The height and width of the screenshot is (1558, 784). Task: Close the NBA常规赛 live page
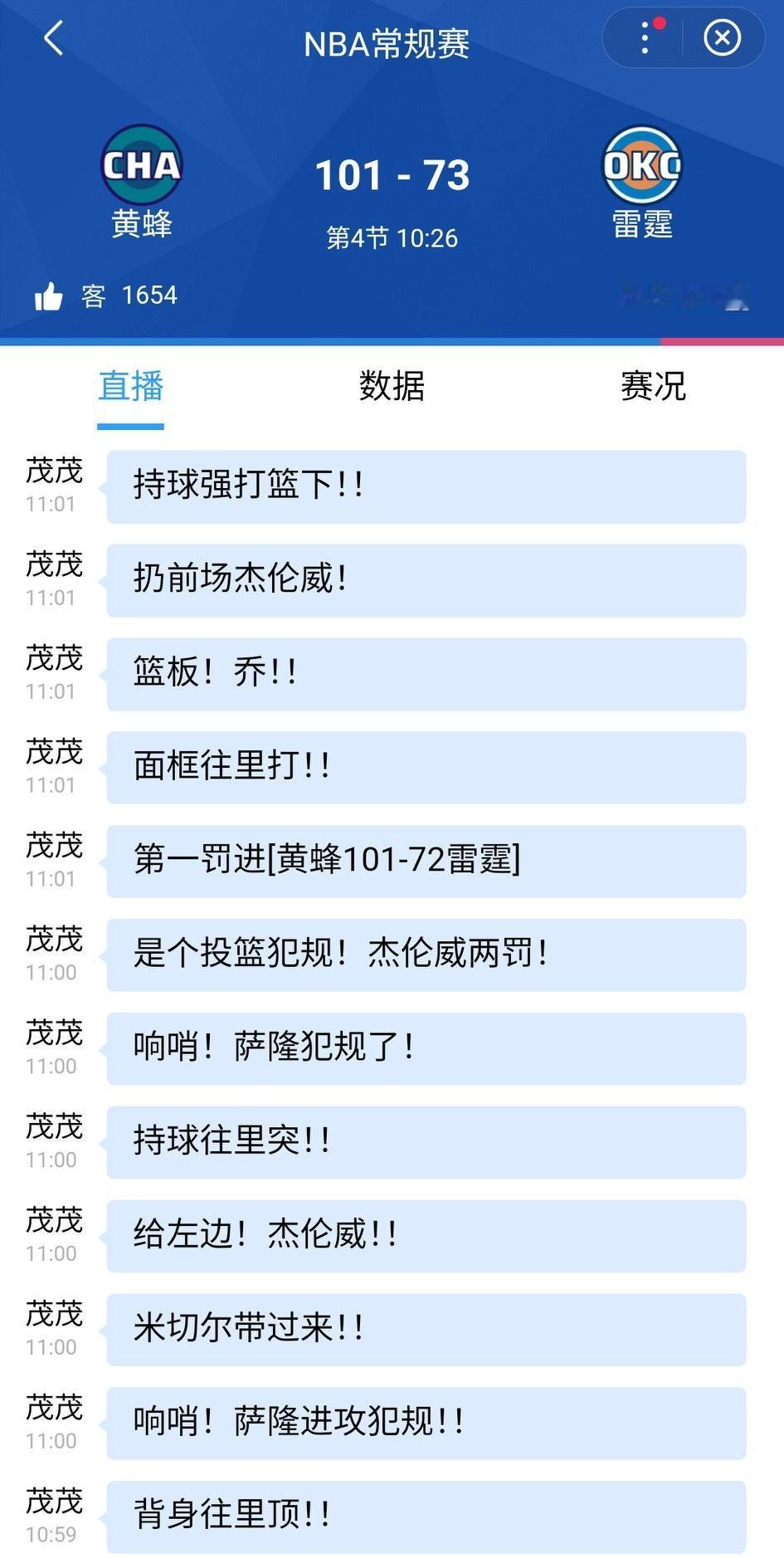point(721,38)
